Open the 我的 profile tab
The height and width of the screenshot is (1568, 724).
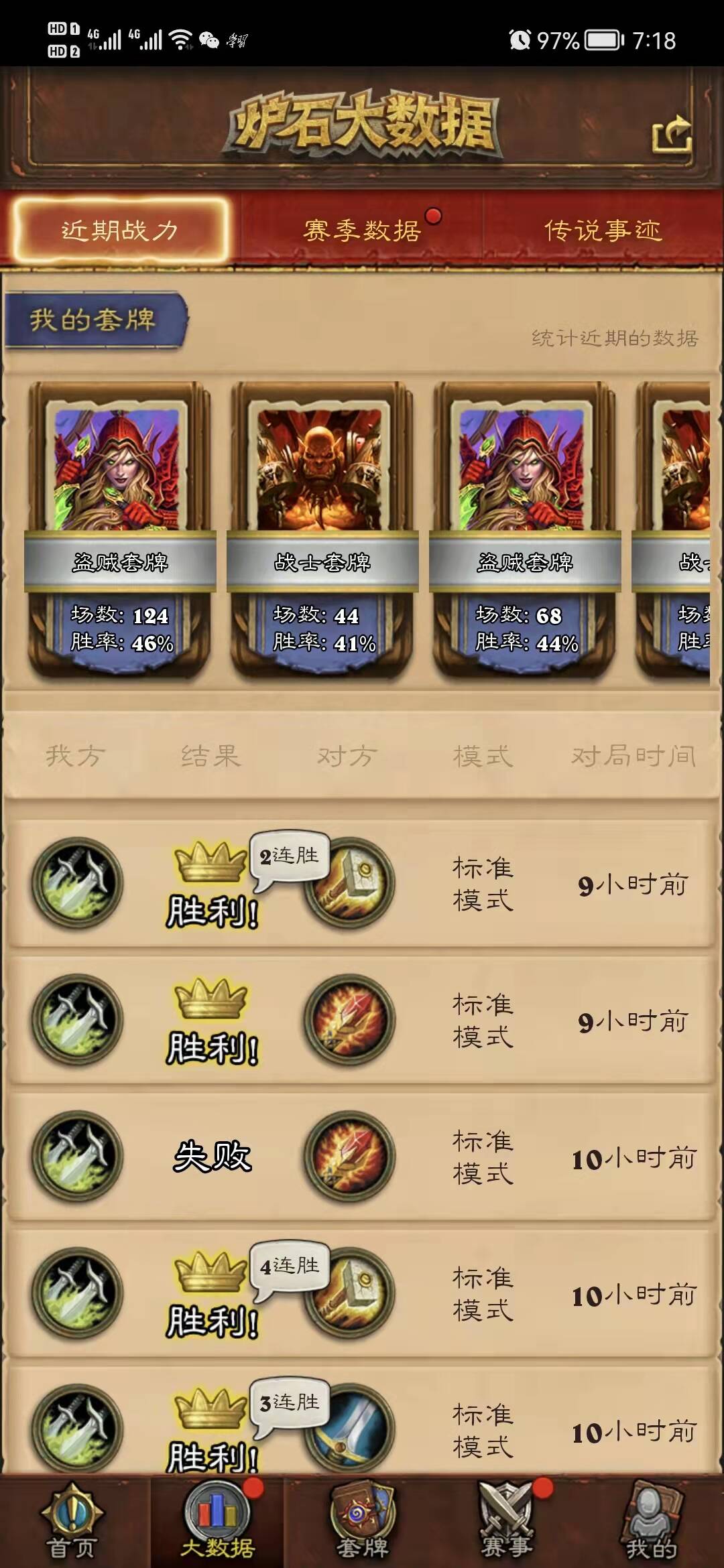650,1521
